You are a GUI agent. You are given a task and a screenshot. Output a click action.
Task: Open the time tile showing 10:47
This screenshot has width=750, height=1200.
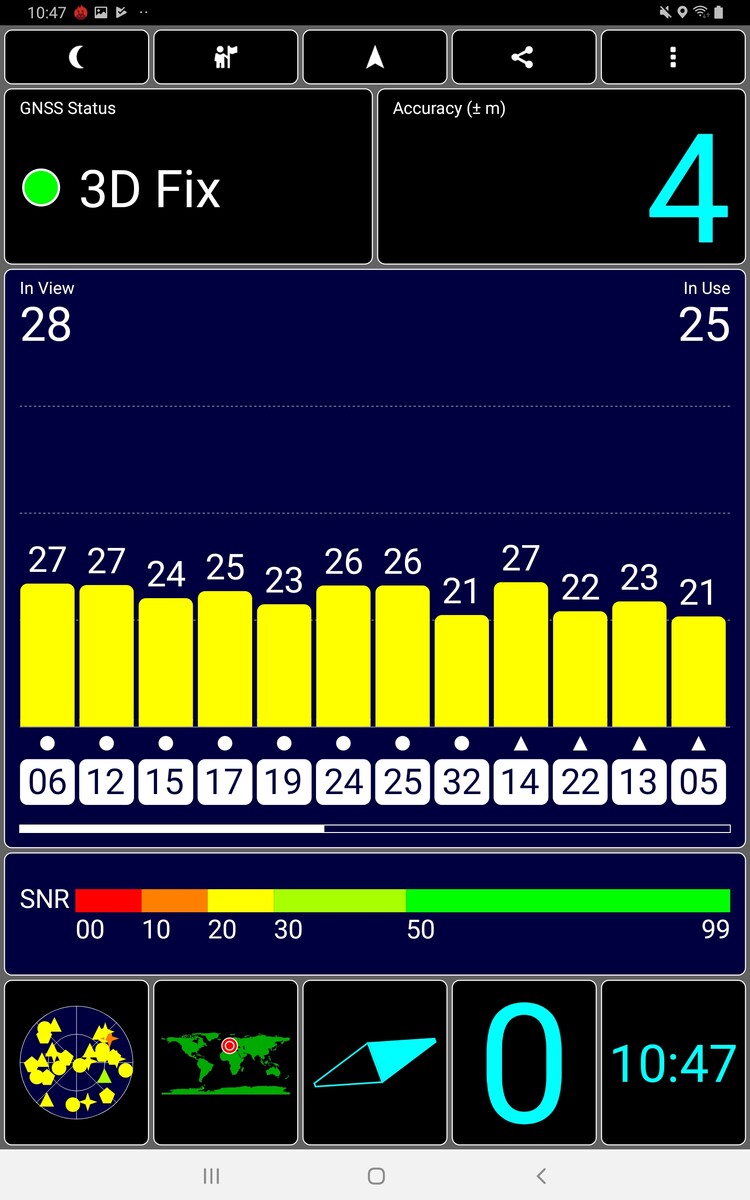pyautogui.click(x=673, y=1062)
